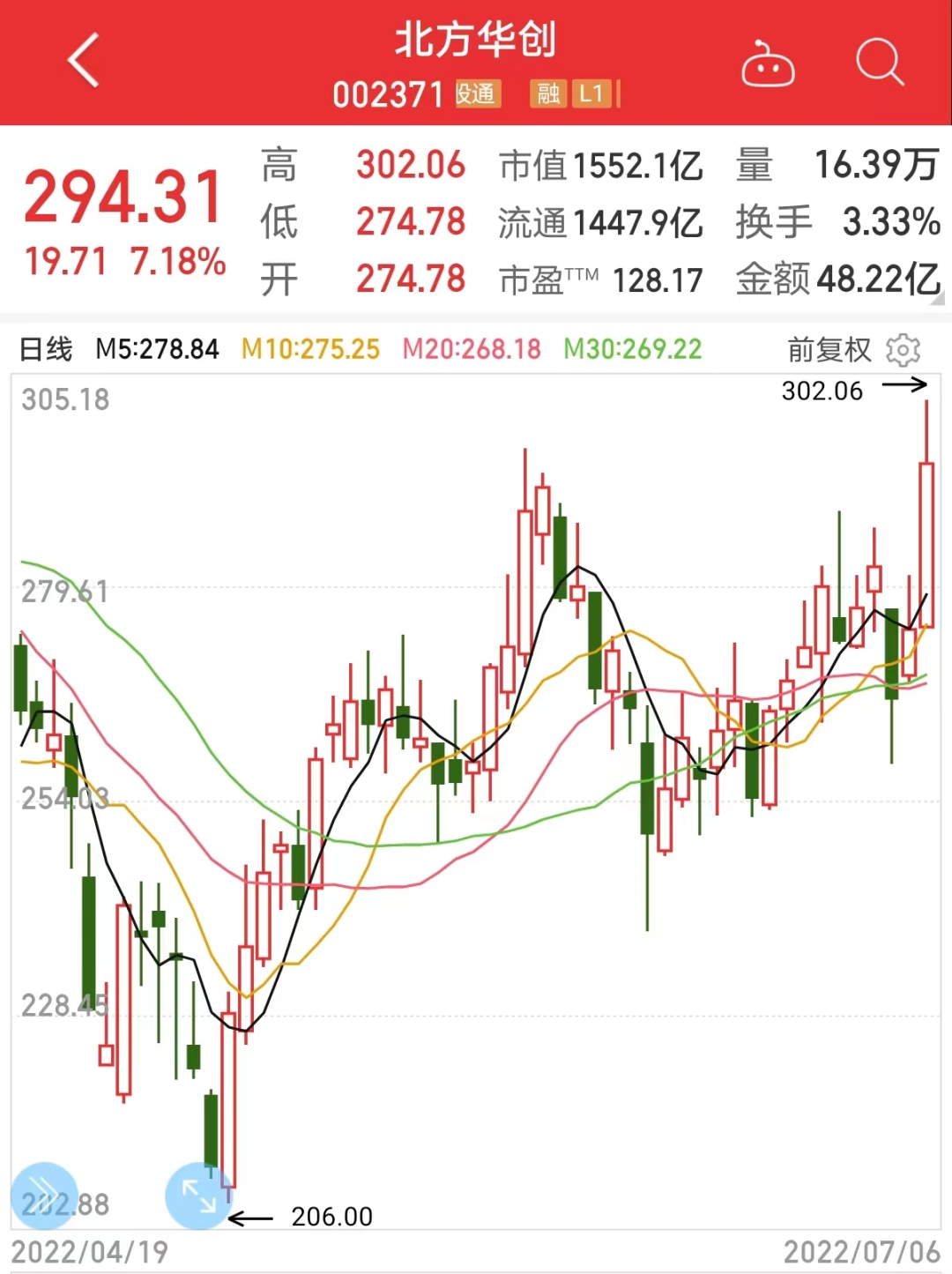Open stock search magnifier
This screenshot has width=952, height=1274.
pyautogui.click(x=880, y=63)
